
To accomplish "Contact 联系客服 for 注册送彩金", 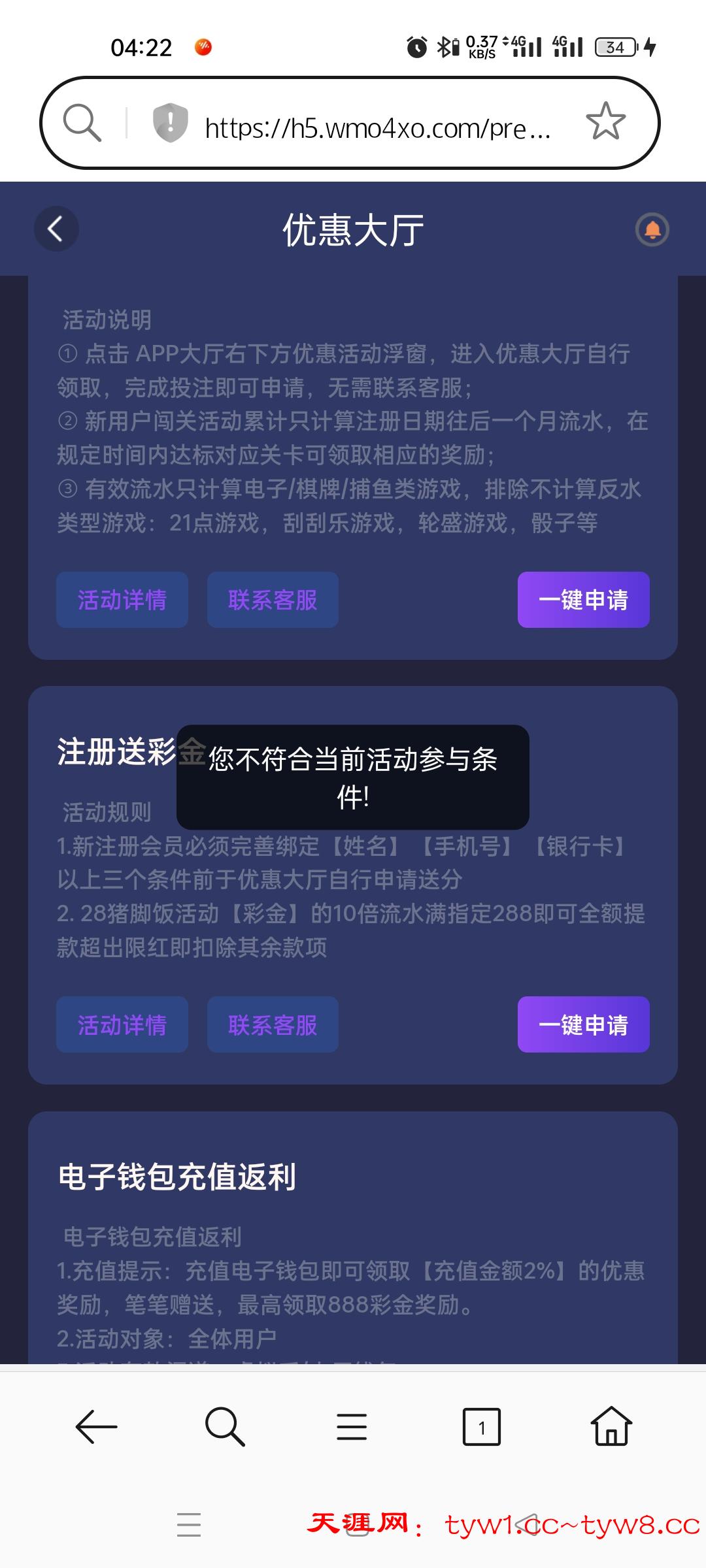I will [x=273, y=1024].
